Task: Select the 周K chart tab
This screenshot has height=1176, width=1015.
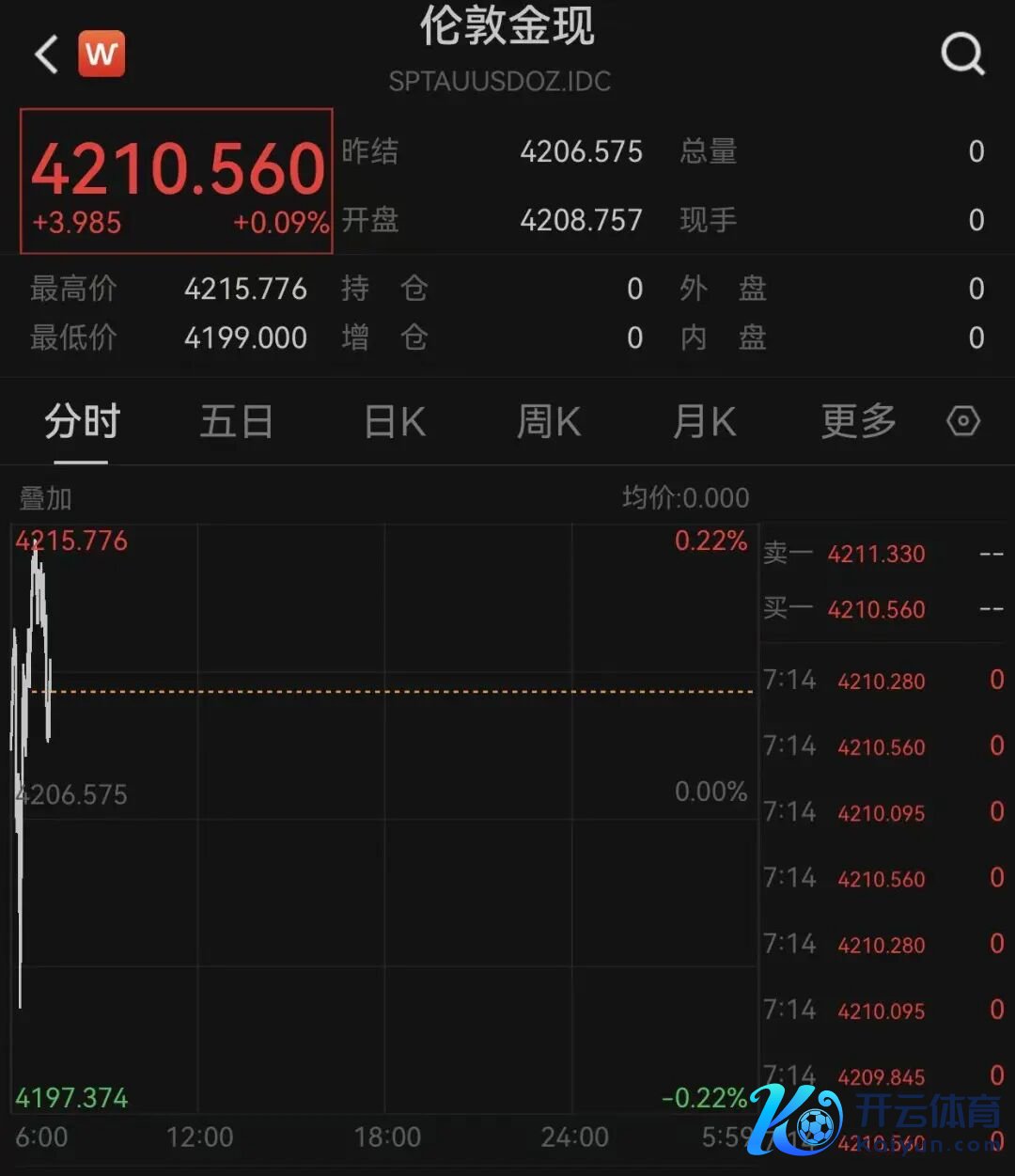Action: pyautogui.click(x=549, y=422)
